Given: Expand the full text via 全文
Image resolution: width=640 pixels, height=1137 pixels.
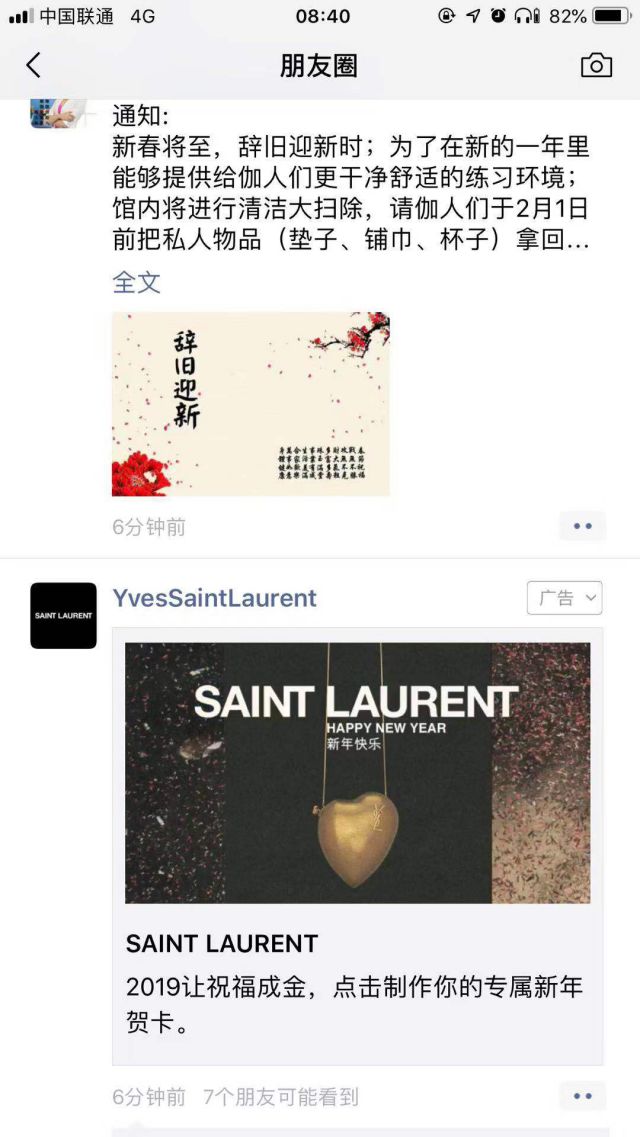Looking at the screenshot, I should pos(137,282).
